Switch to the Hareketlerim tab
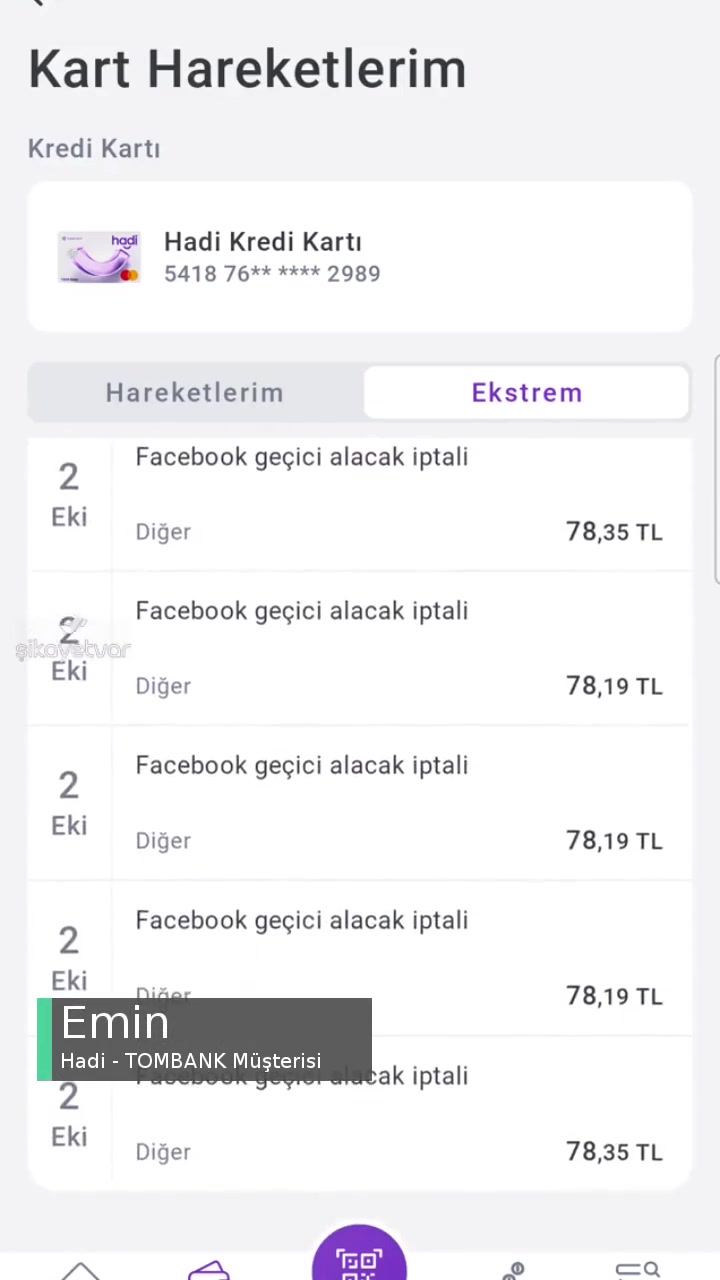The height and width of the screenshot is (1280, 720). coord(194,392)
